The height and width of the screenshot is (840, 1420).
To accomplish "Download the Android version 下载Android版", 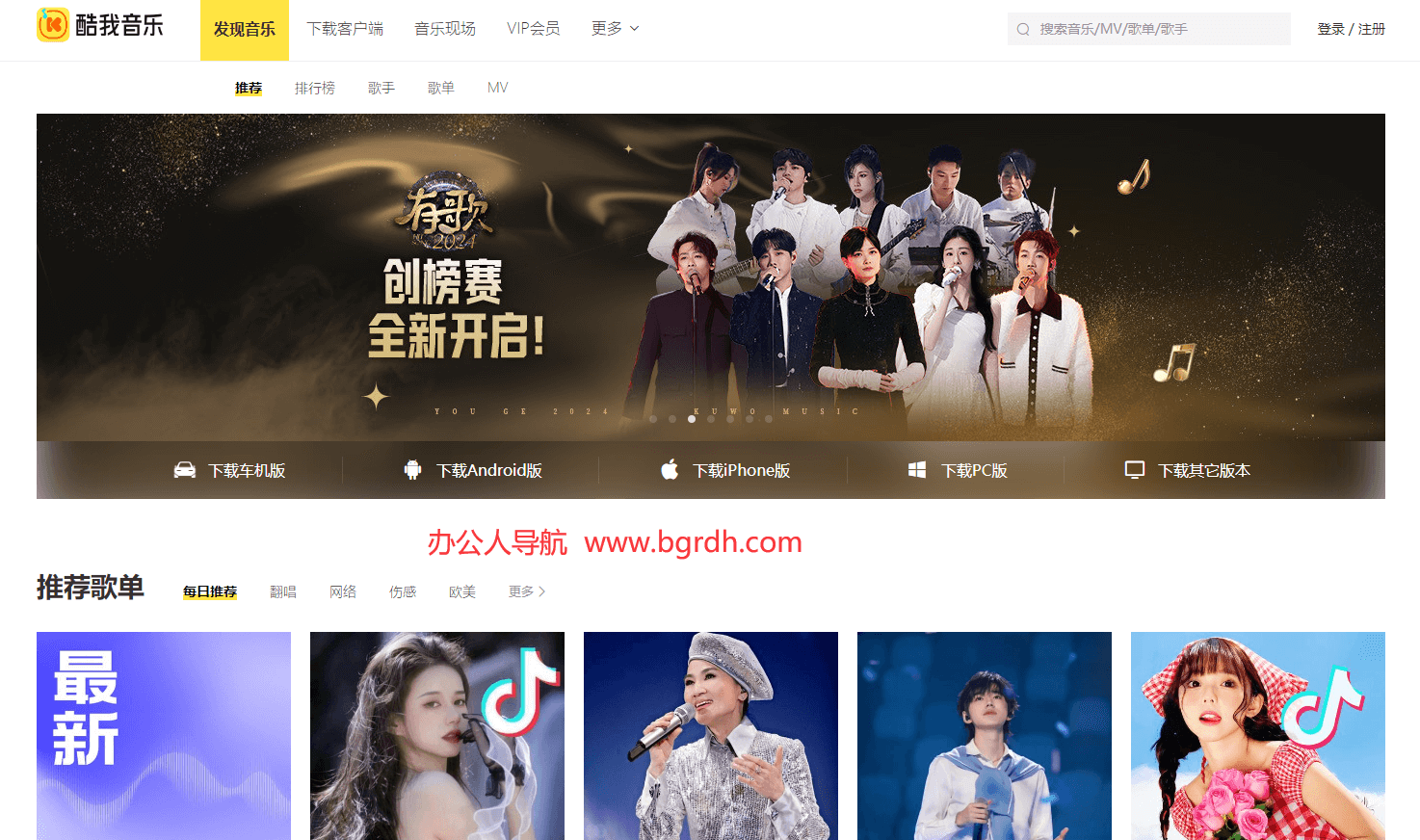I will coord(472,470).
